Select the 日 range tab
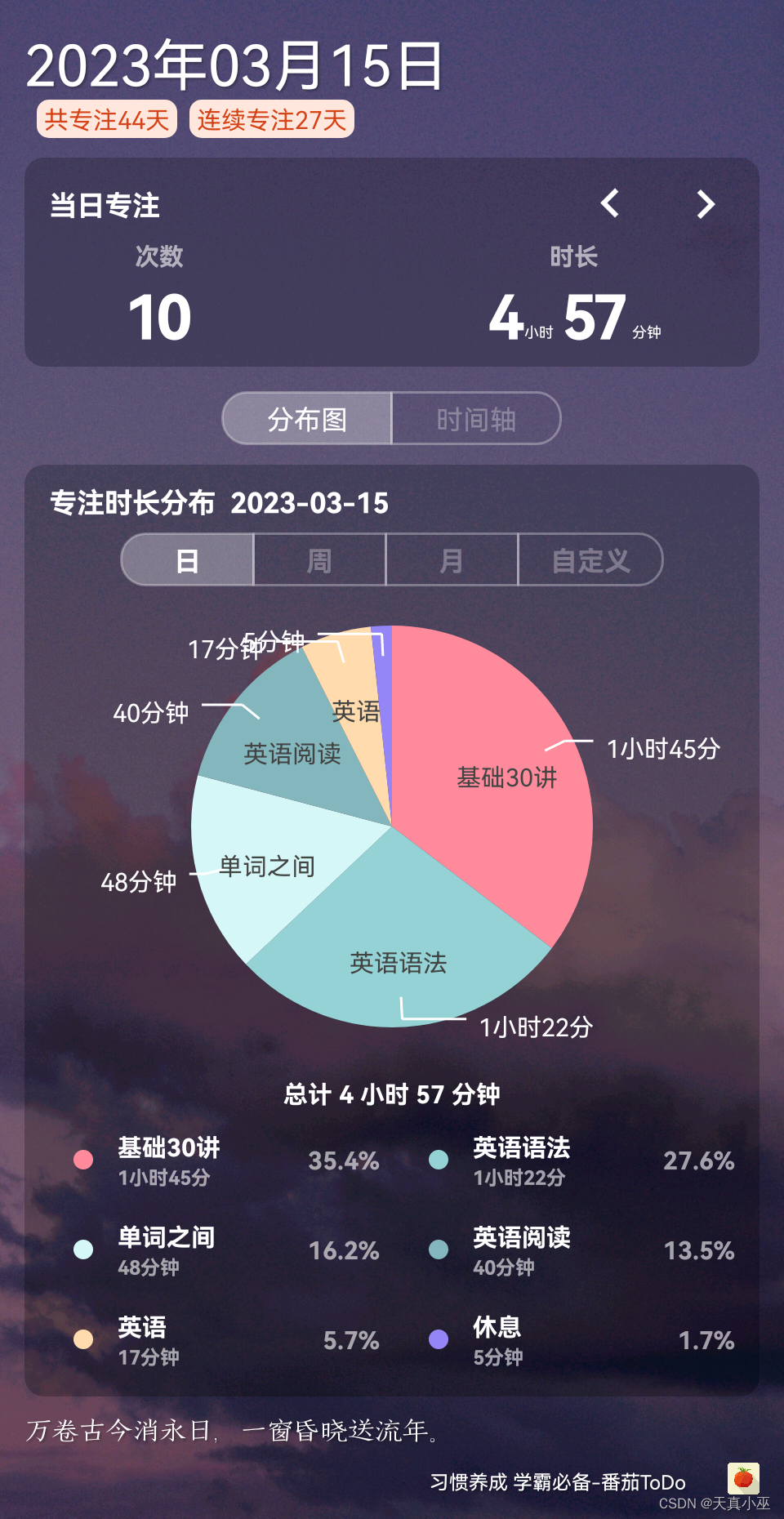Image resolution: width=784 pixels, height=1519 pixels. pyautogui.click(x=188, y=560)
